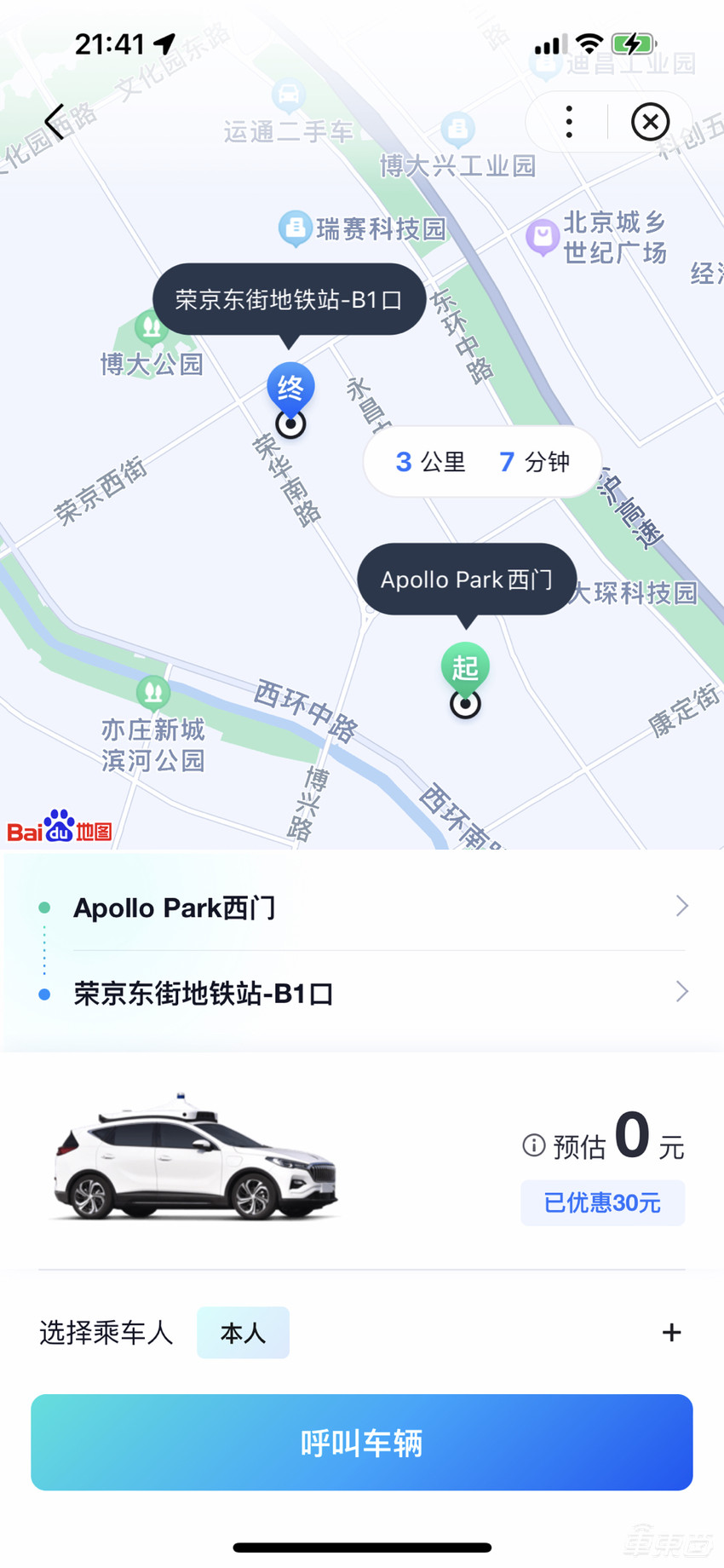The width and height of the screenshot is (724, 1568).
Task: Tap the info icon beside the fare estimate
Action: 533,1146
